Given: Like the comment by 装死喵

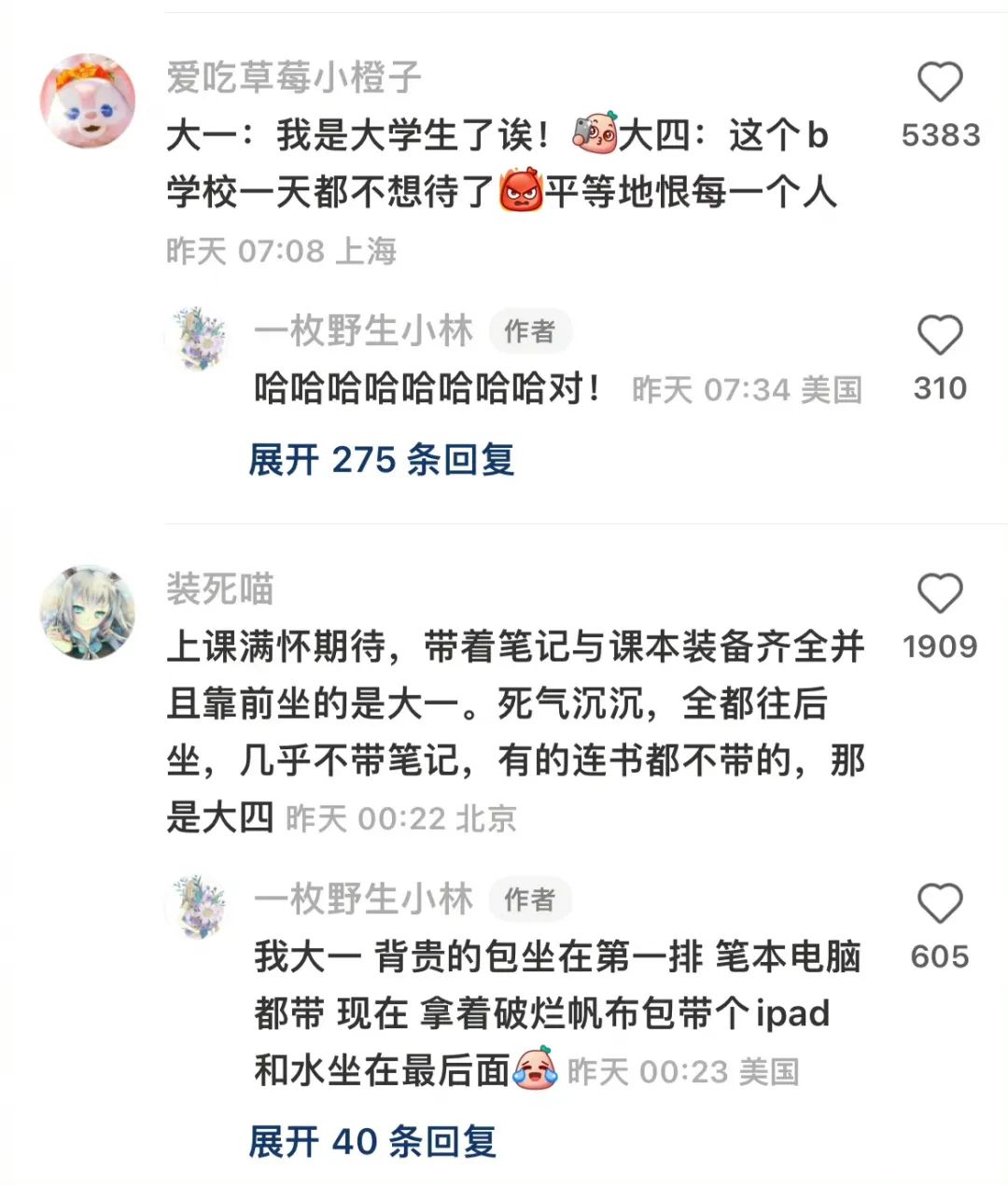Looking at the screenshot, I should click(x=940, y=593).
